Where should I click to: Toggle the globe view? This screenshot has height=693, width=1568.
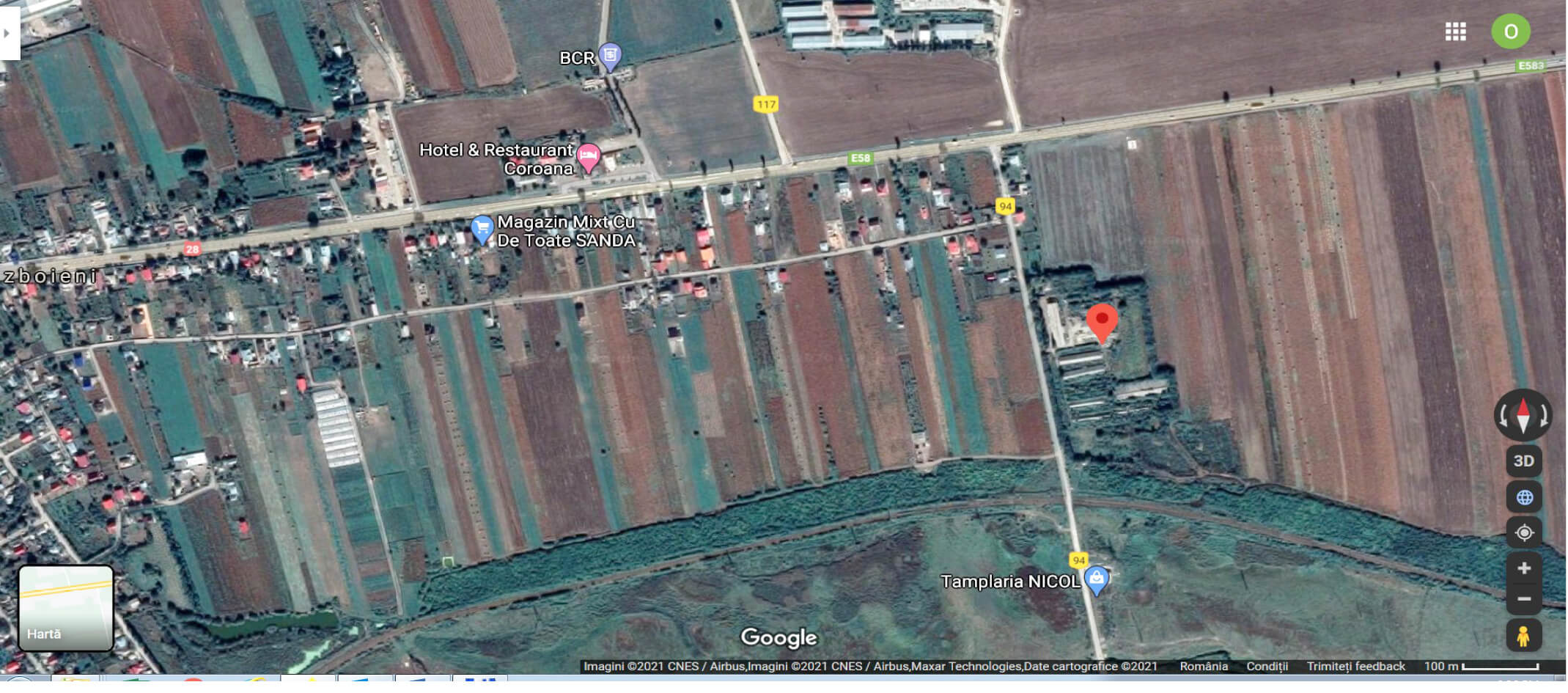[x=1523, y=497]
